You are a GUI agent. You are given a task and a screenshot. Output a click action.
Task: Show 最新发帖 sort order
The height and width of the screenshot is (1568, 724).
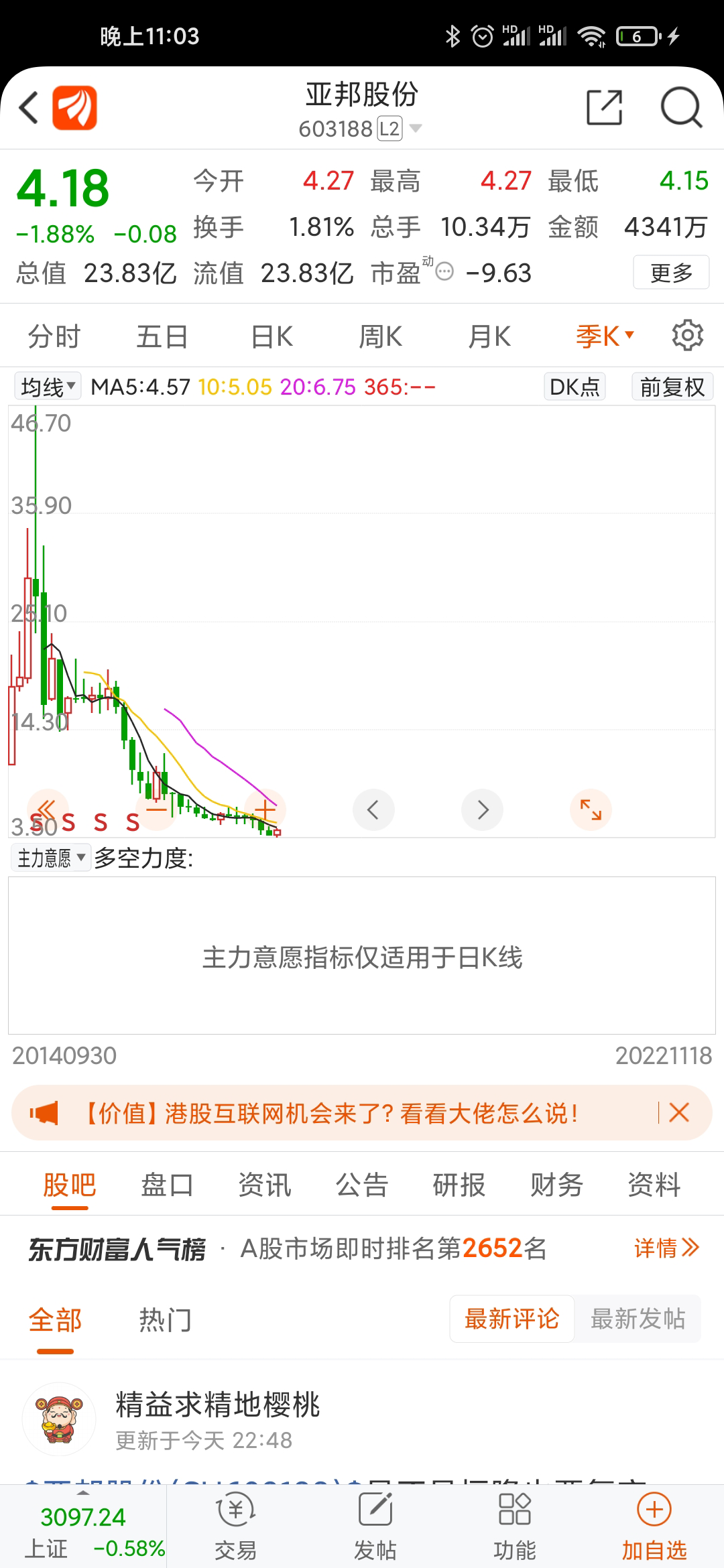638,1319
